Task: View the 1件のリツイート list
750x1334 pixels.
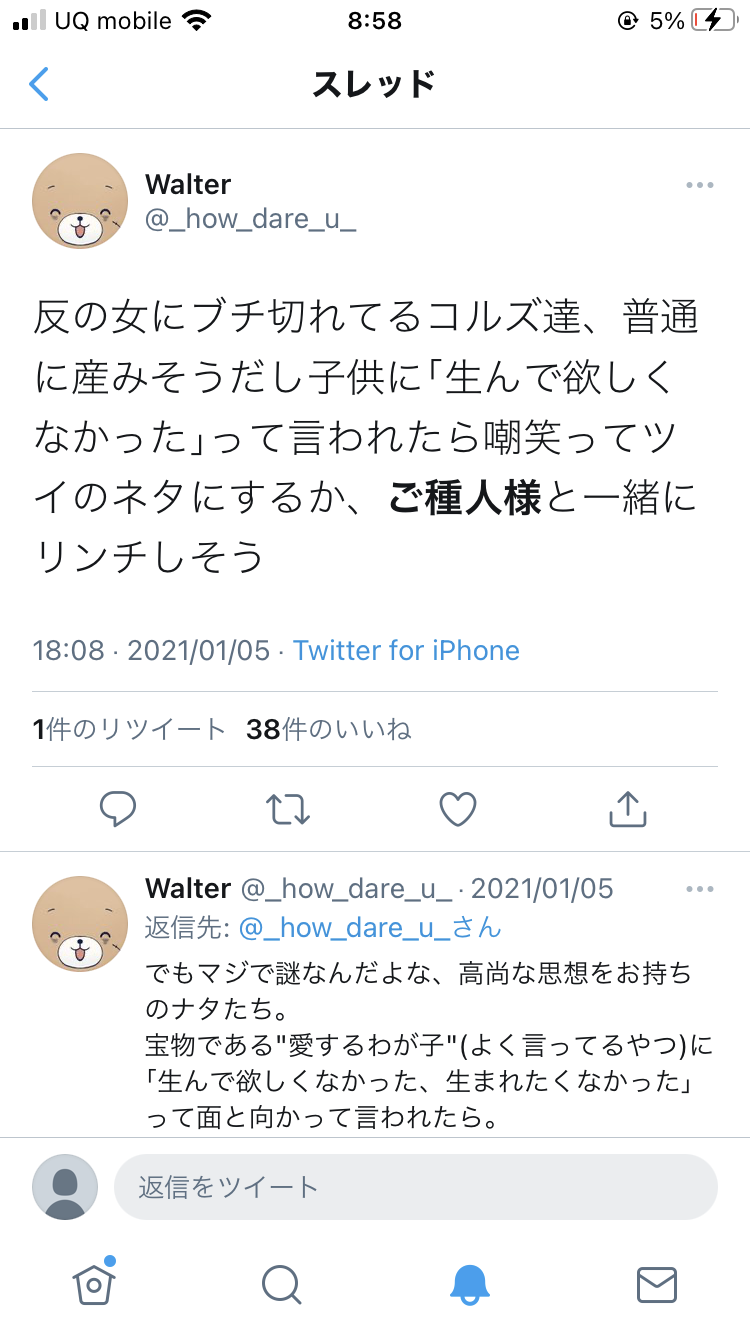Action: [130, 730]
